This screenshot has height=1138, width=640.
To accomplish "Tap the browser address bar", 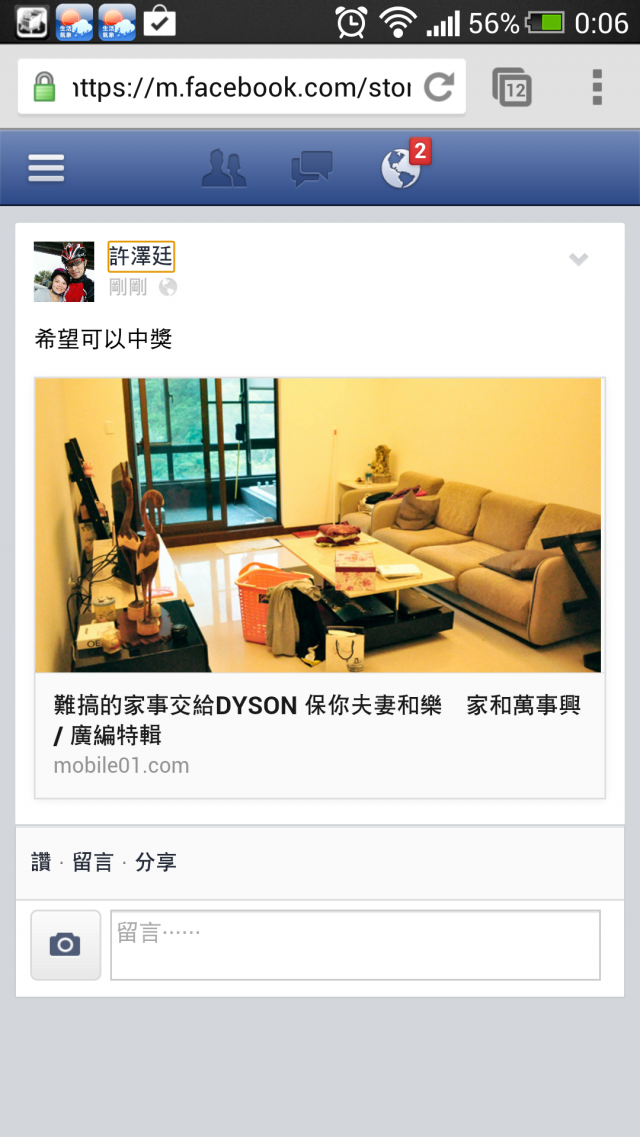I will tap(240, 88).
